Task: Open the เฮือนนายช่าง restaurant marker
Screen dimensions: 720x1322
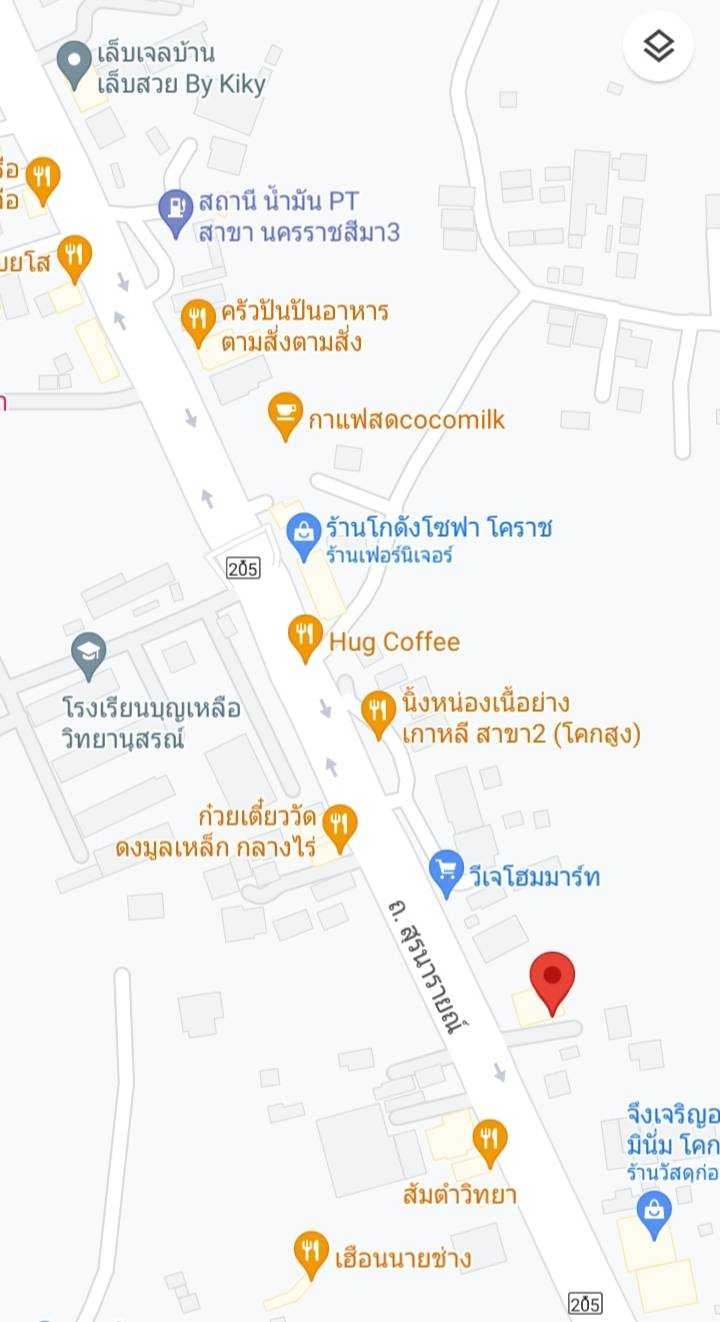Action: [312, 1255]
